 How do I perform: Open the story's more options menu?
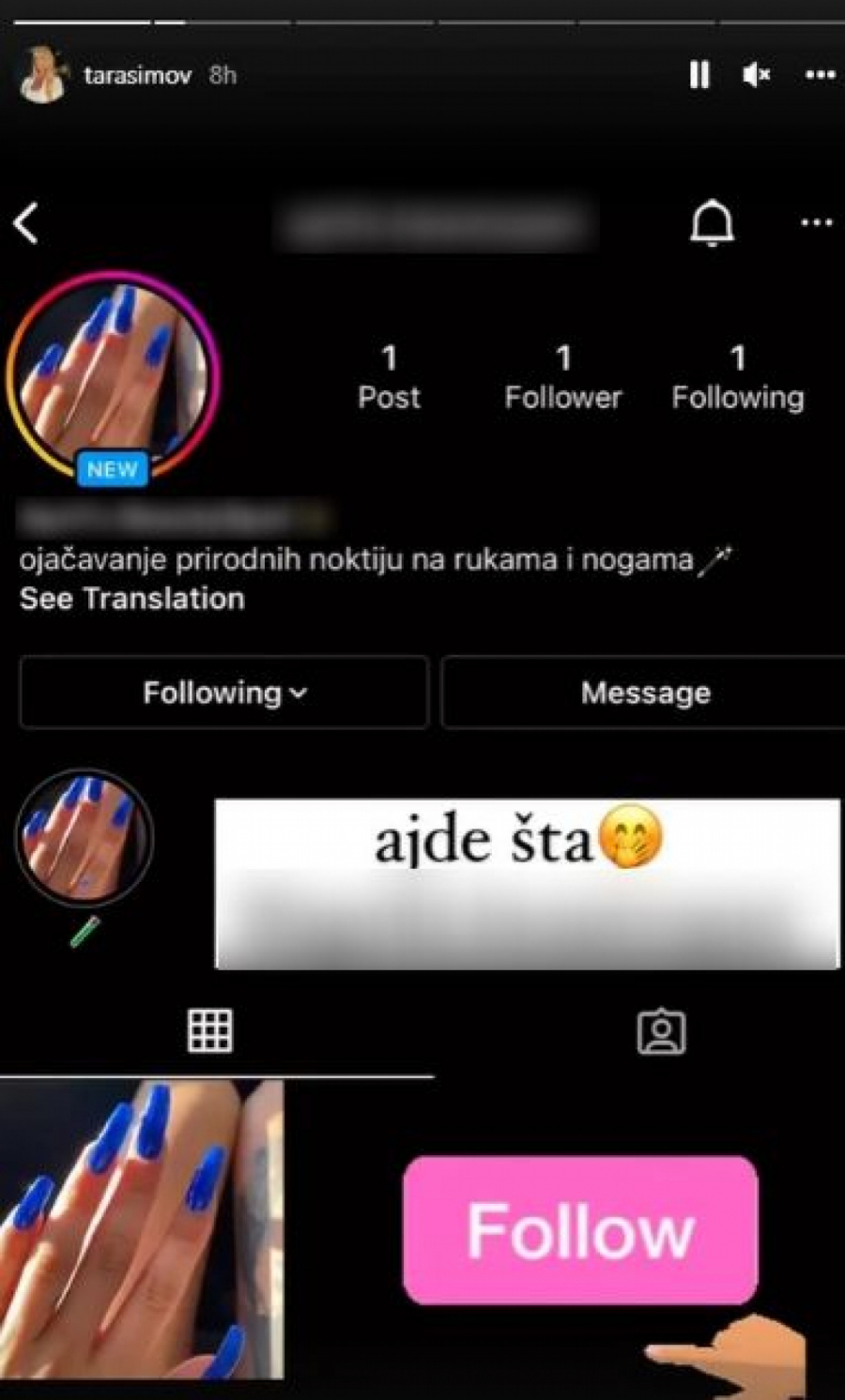[820, 75]
